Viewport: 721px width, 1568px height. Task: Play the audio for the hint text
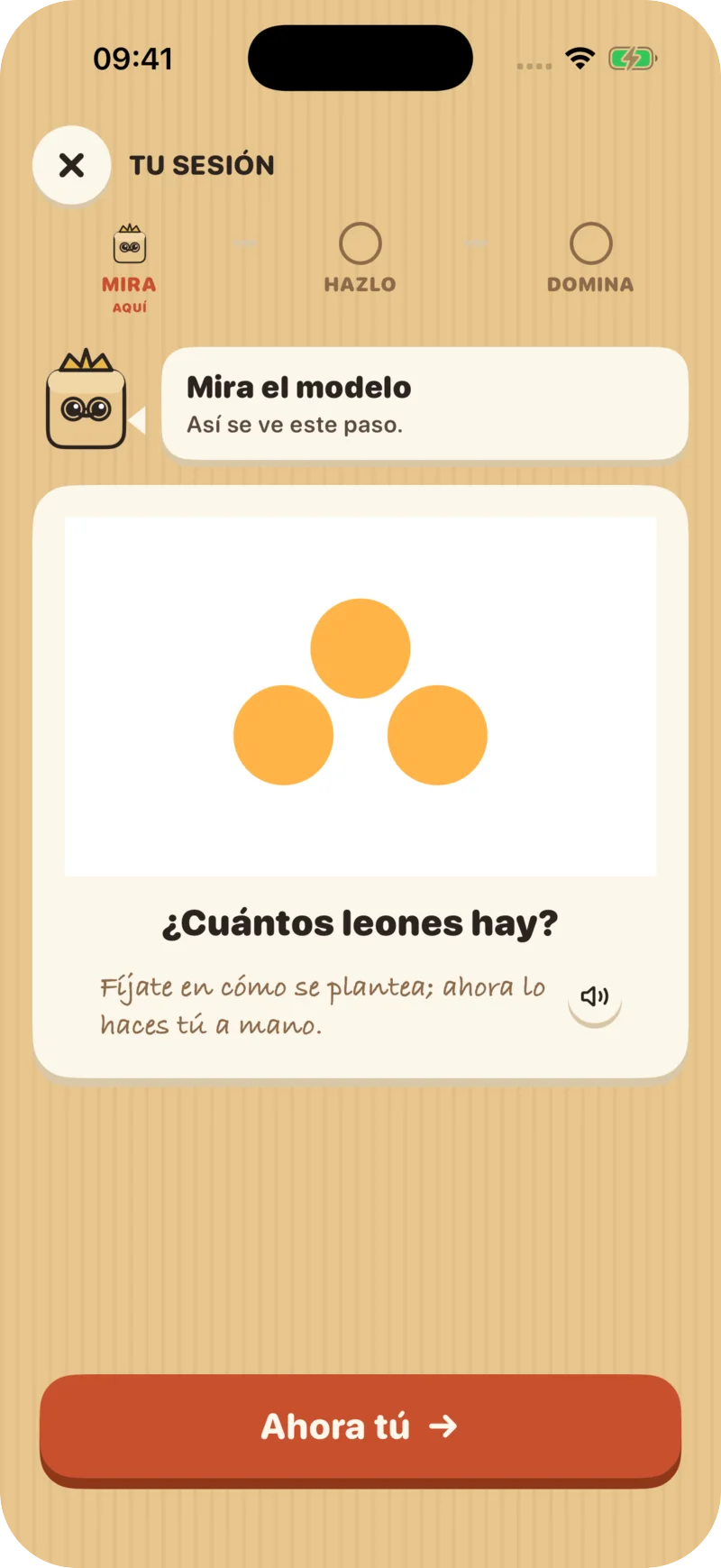coord(595,996)
